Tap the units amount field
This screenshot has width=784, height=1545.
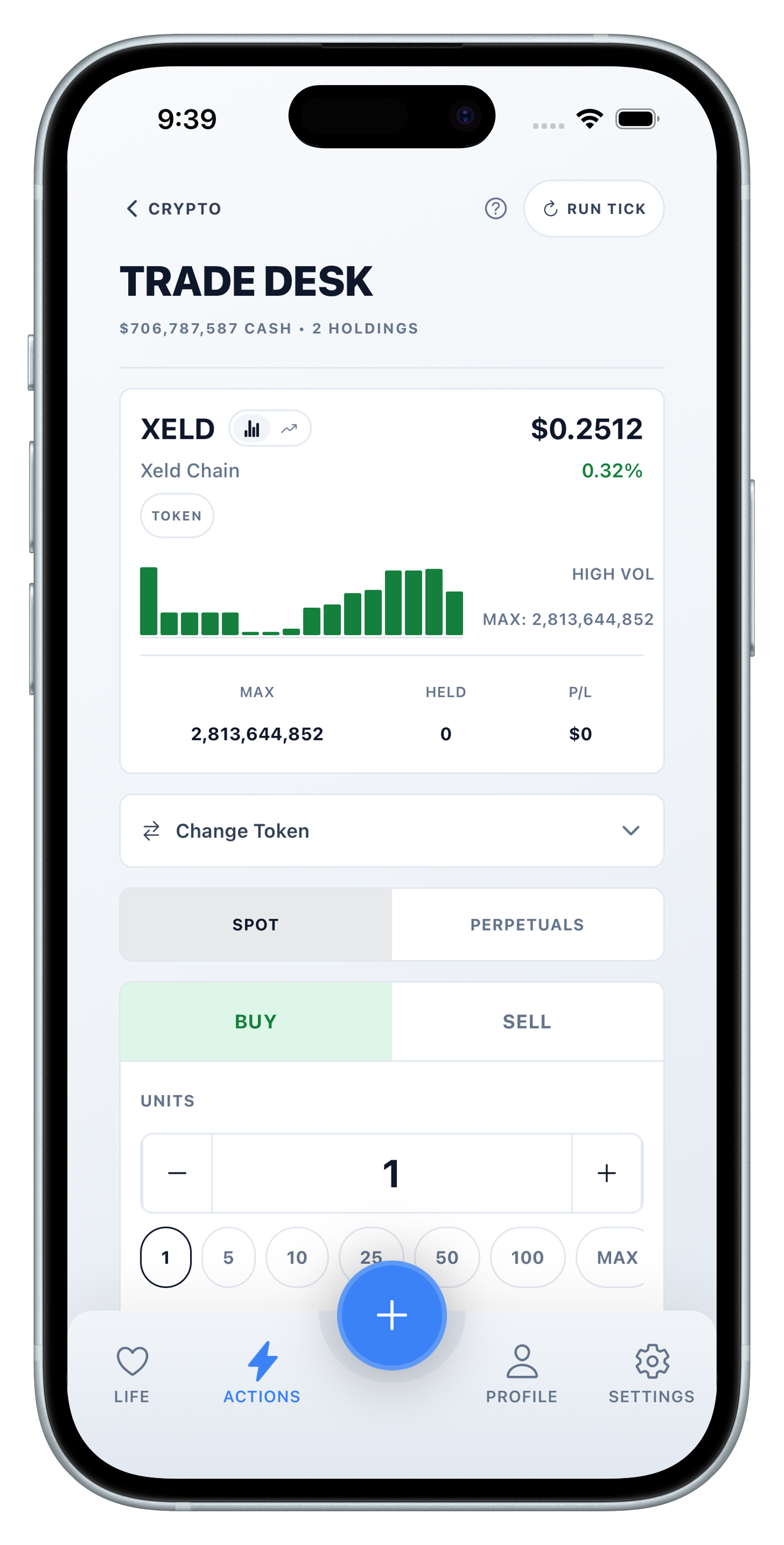coord(391,1173)
